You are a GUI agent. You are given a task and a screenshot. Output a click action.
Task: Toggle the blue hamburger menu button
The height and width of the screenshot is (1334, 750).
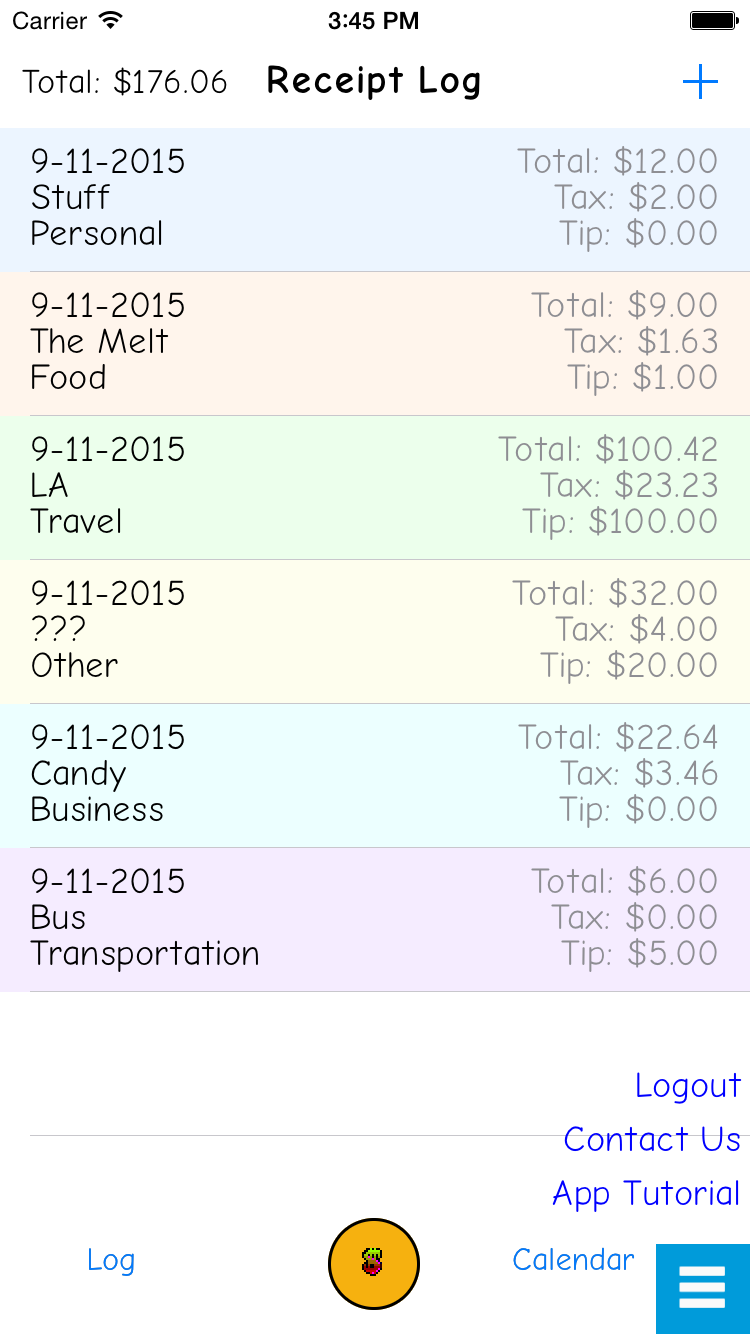(702, 1287)
